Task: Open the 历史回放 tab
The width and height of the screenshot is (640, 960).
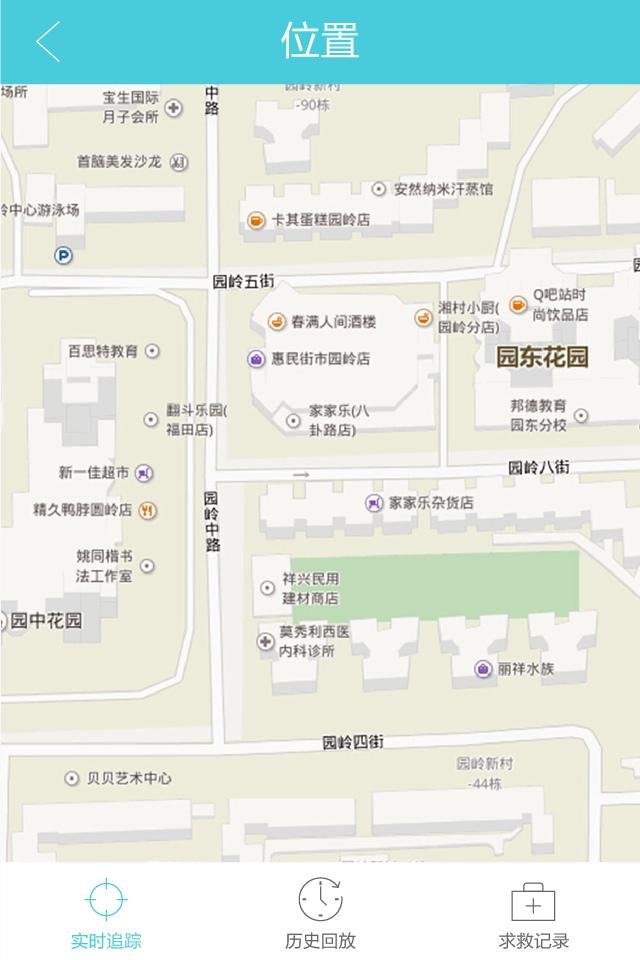Action: pyautogui.click(x=320, y=912)
